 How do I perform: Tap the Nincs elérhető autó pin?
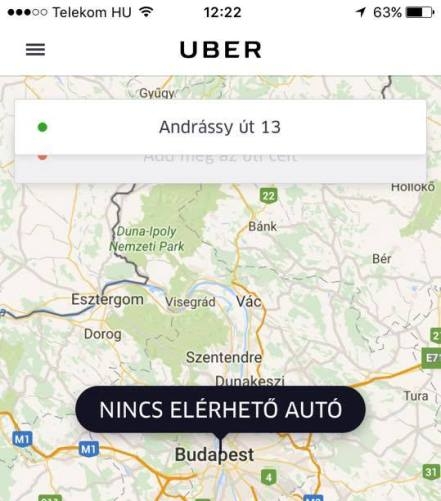tap(220, 409)
